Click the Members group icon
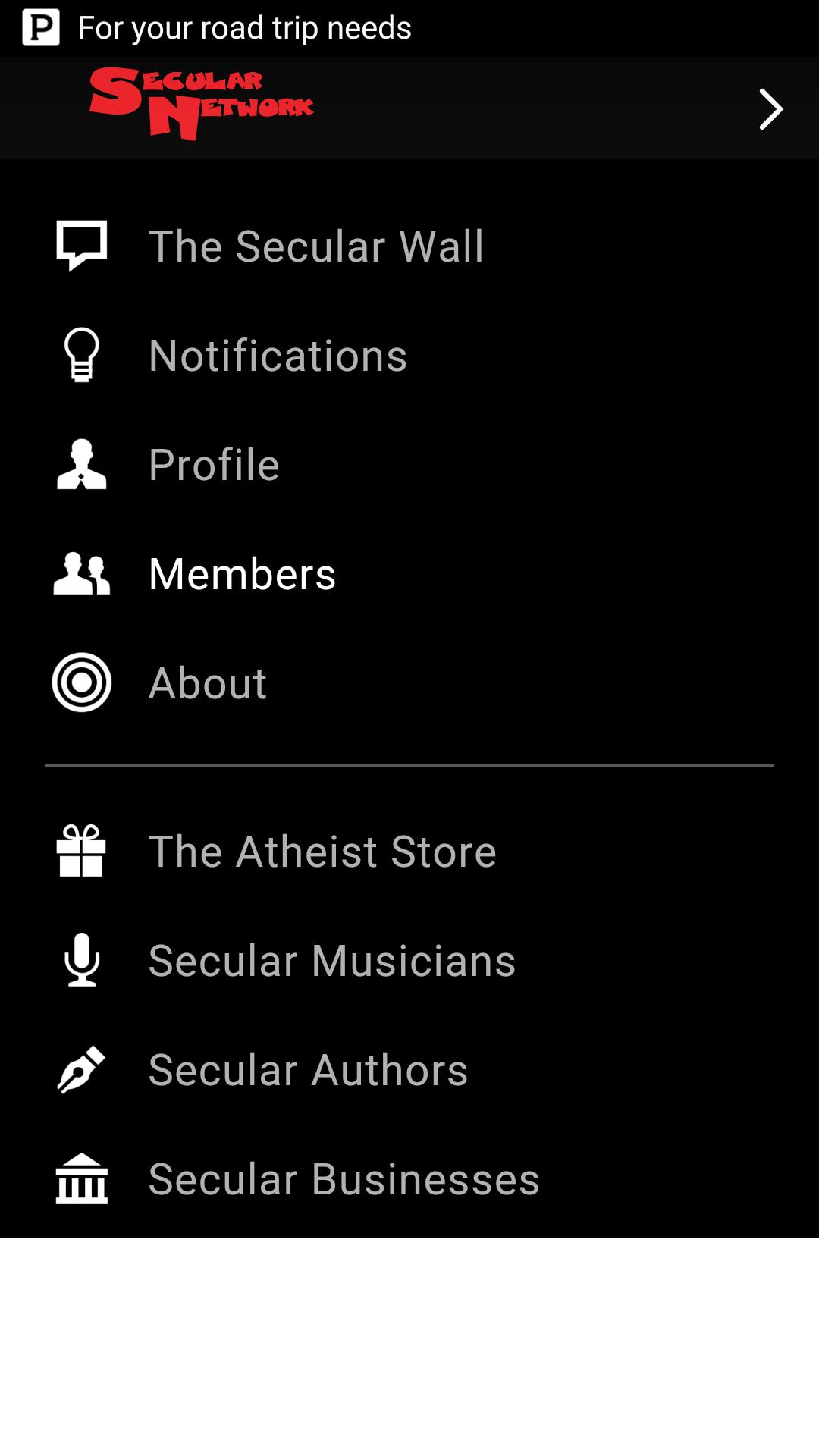Screen dimensions: 819x1456 [x=81, y=573]
